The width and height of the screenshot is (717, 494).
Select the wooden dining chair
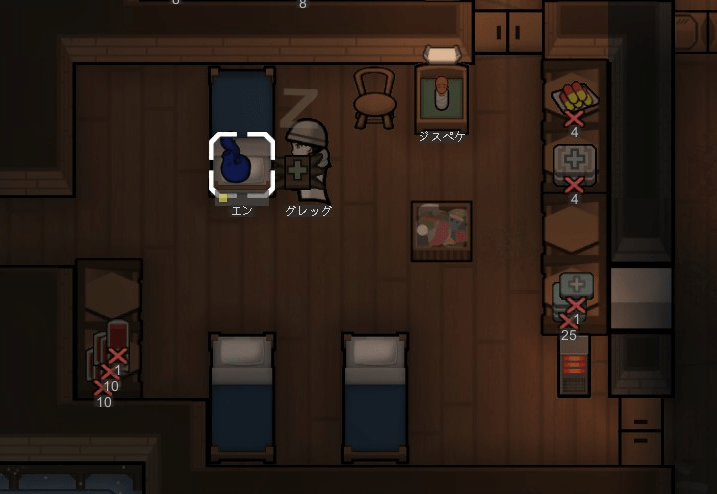coord(374,96)
